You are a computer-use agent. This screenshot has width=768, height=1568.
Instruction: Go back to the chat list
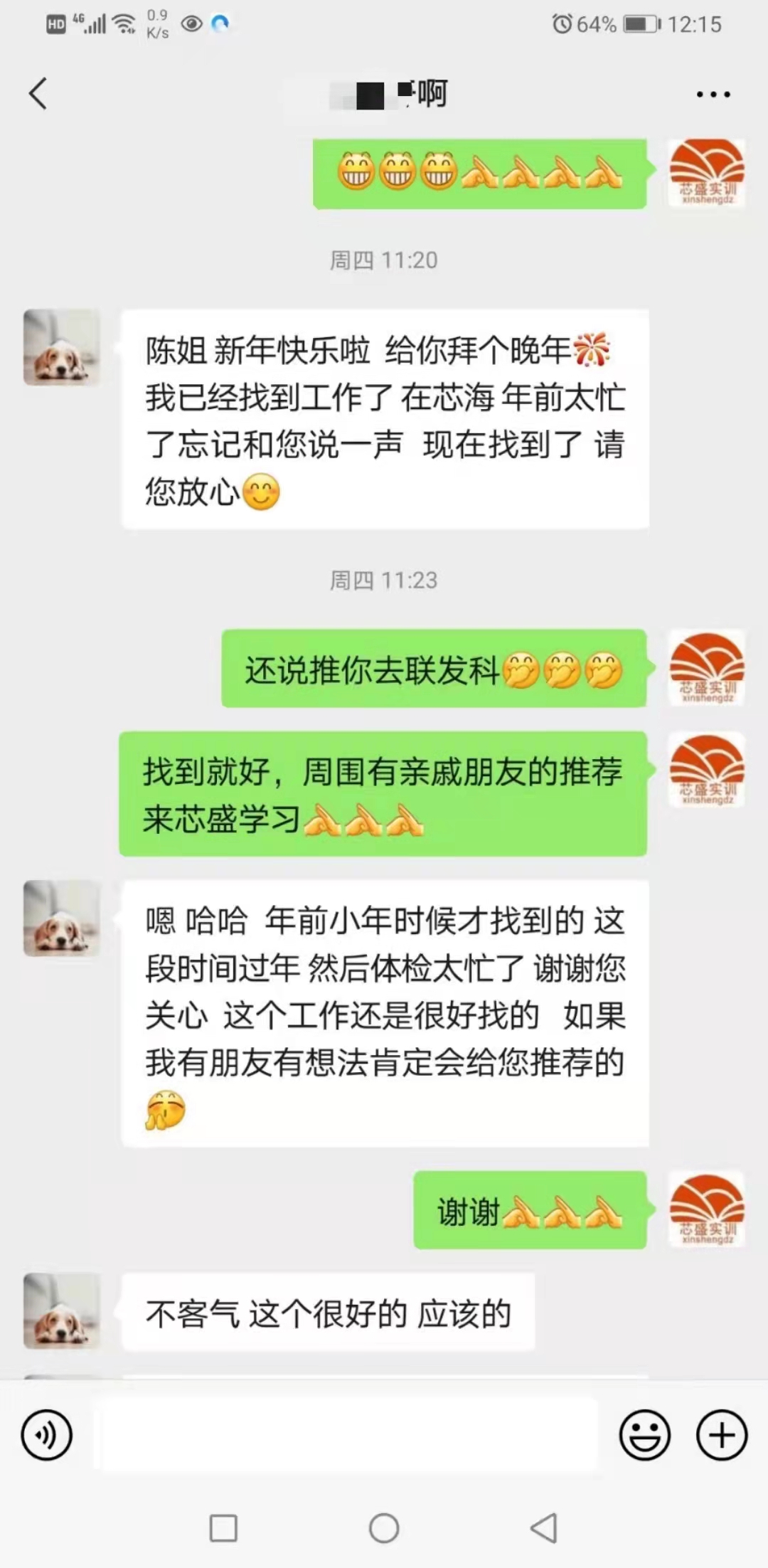[x=38, y=93]
